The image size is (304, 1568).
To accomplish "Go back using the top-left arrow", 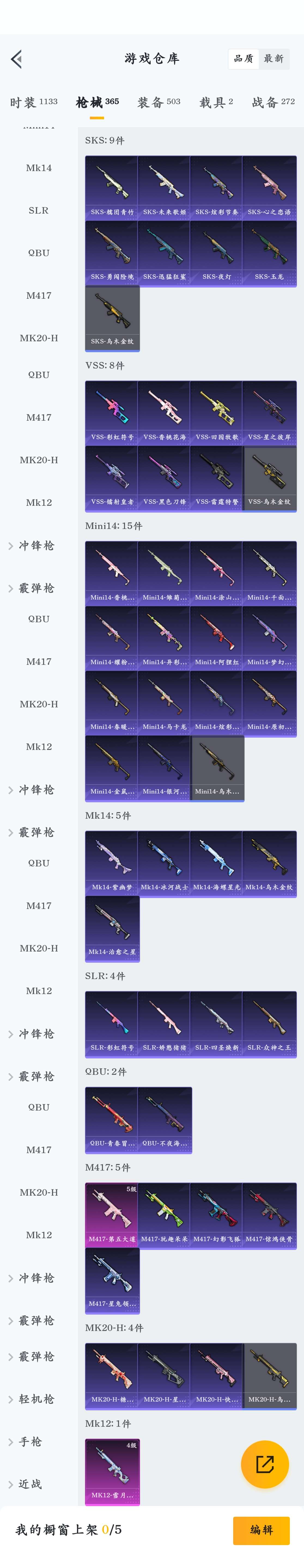I will [x=16, y=59].
